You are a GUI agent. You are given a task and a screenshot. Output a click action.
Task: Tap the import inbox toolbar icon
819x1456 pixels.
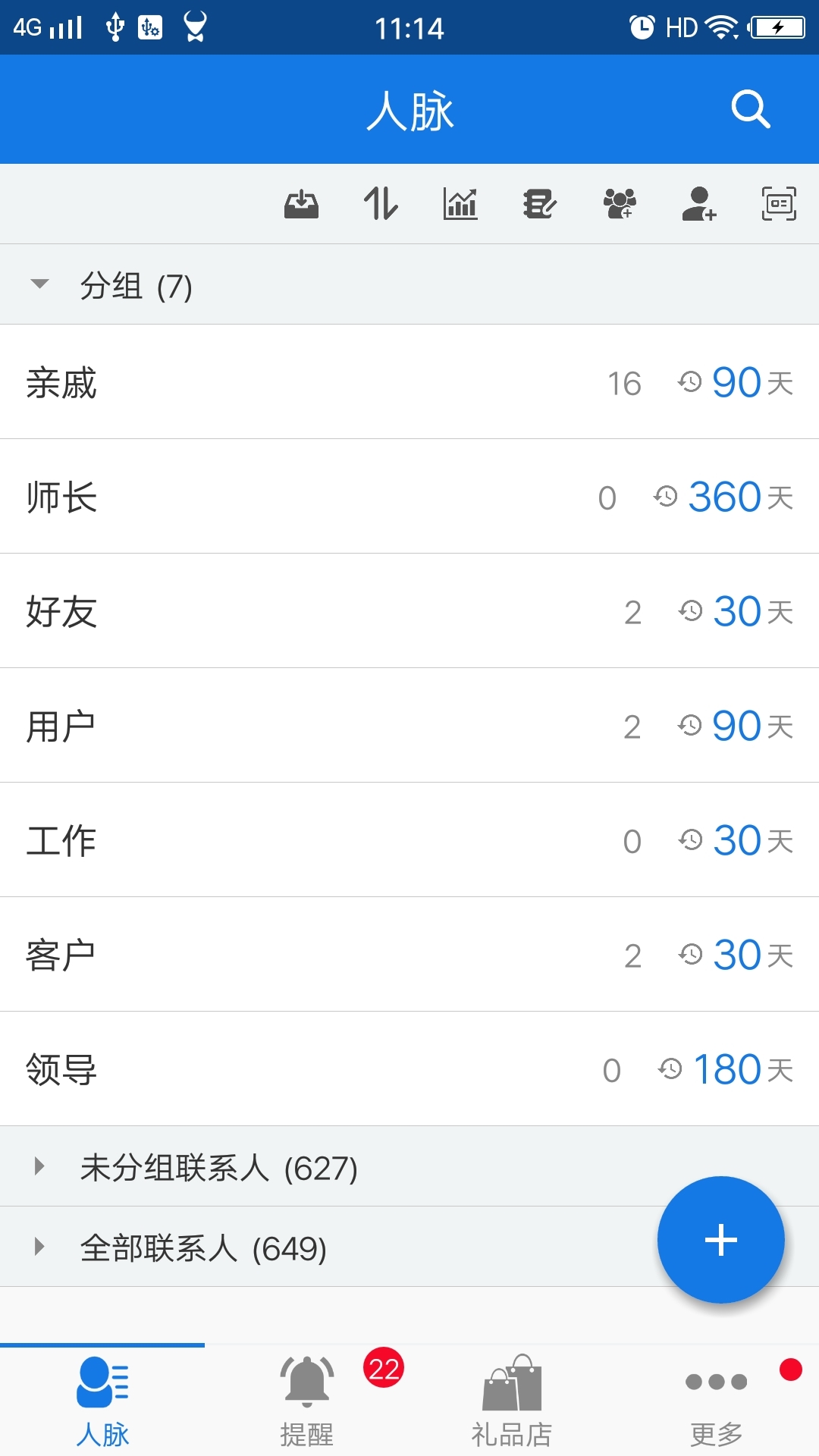click(x=301, y=204)
